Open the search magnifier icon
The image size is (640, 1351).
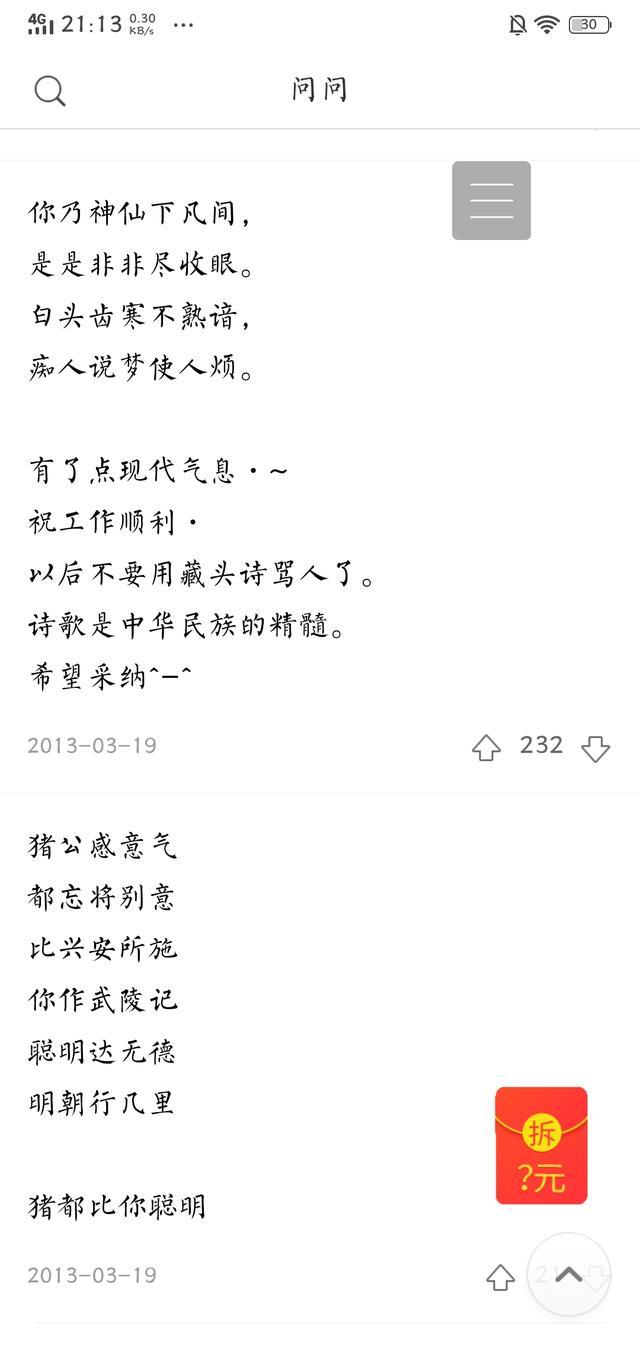tap(49, 91)
